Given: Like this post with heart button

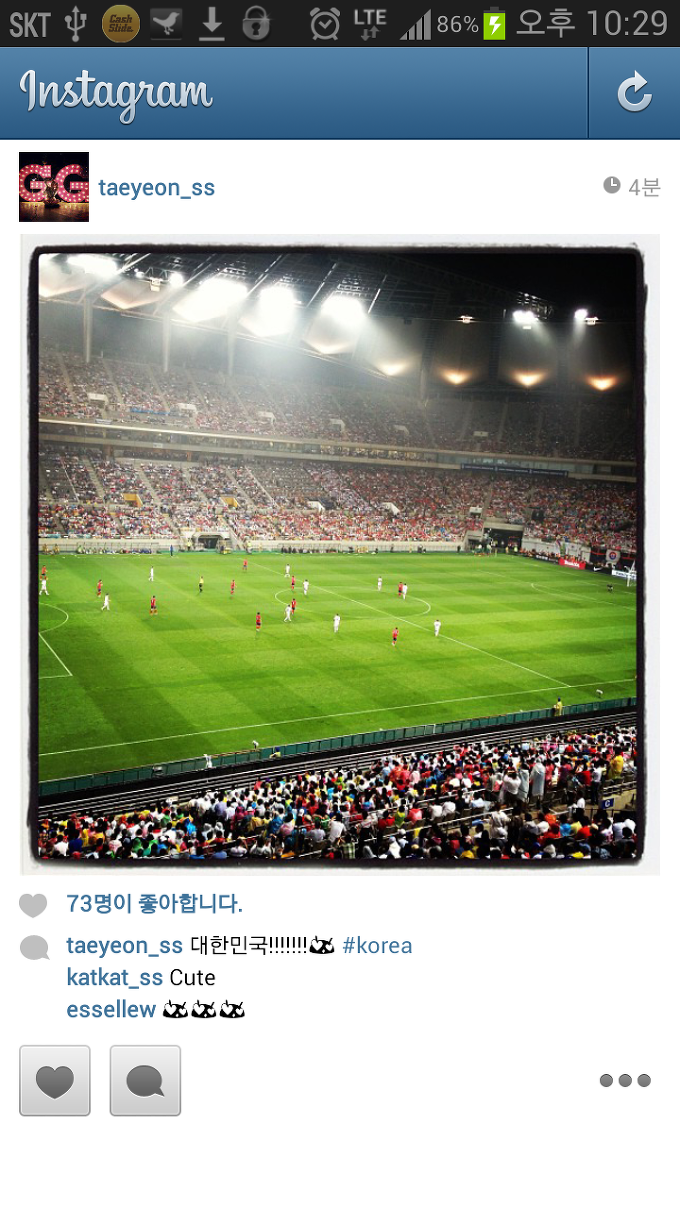Looking at the screenshot, I should (x=55, y=1081).
